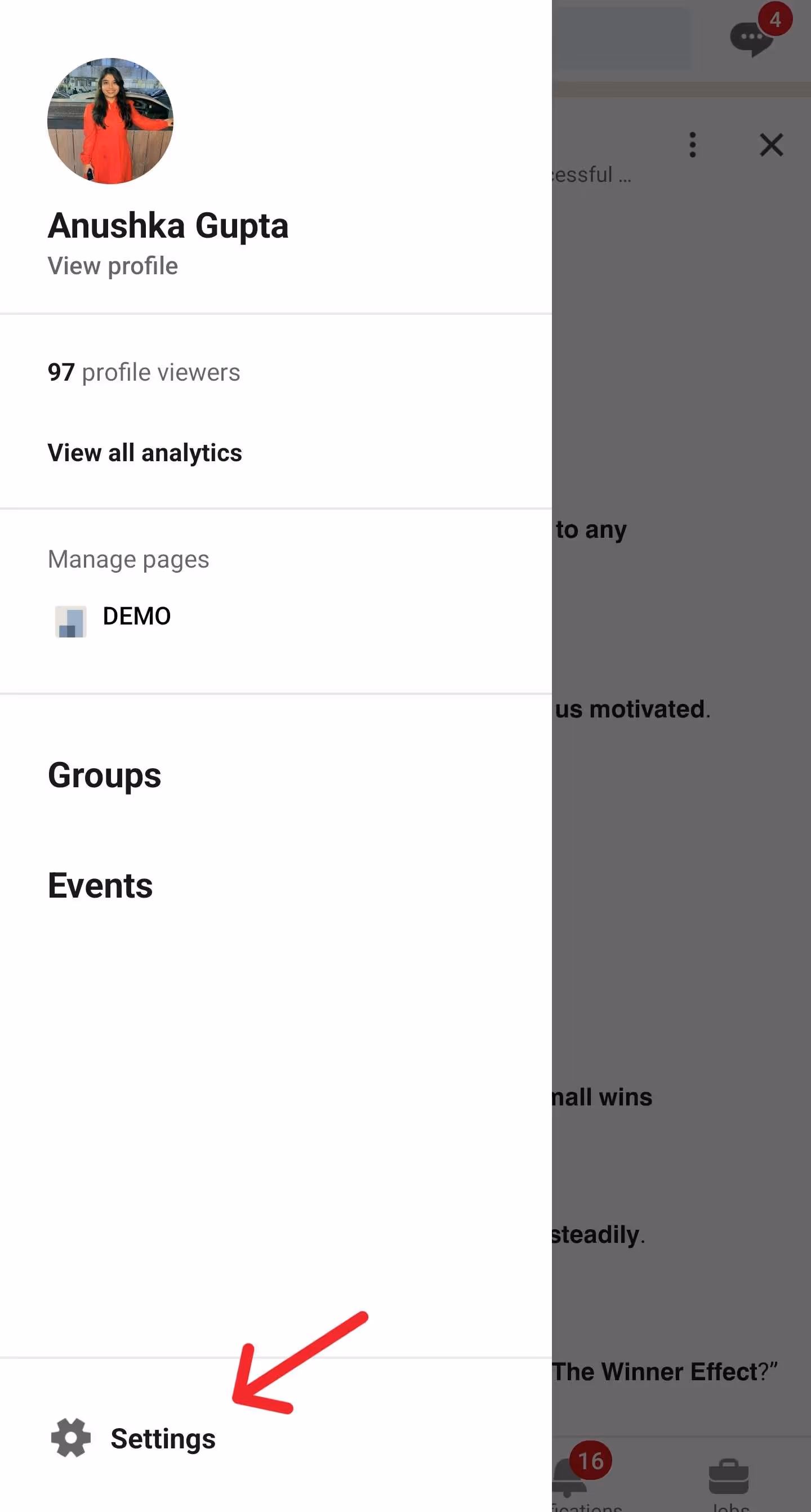The width and height of the screenshot is (811, 1512).
Task: Open View all analytics
Action: click(145, 453)
